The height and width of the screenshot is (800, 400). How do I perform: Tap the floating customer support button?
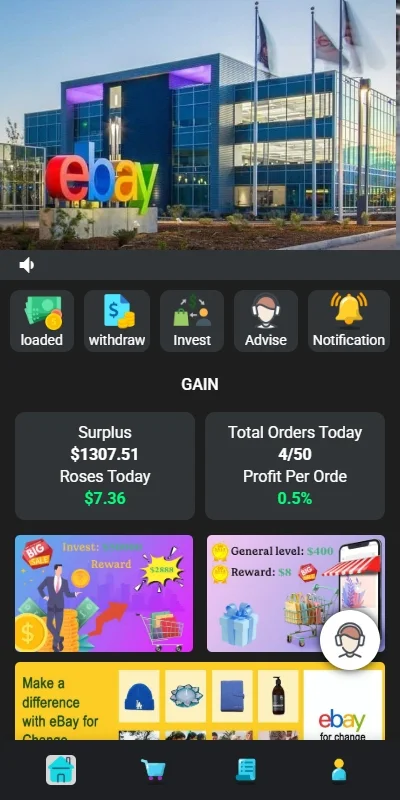350,640
